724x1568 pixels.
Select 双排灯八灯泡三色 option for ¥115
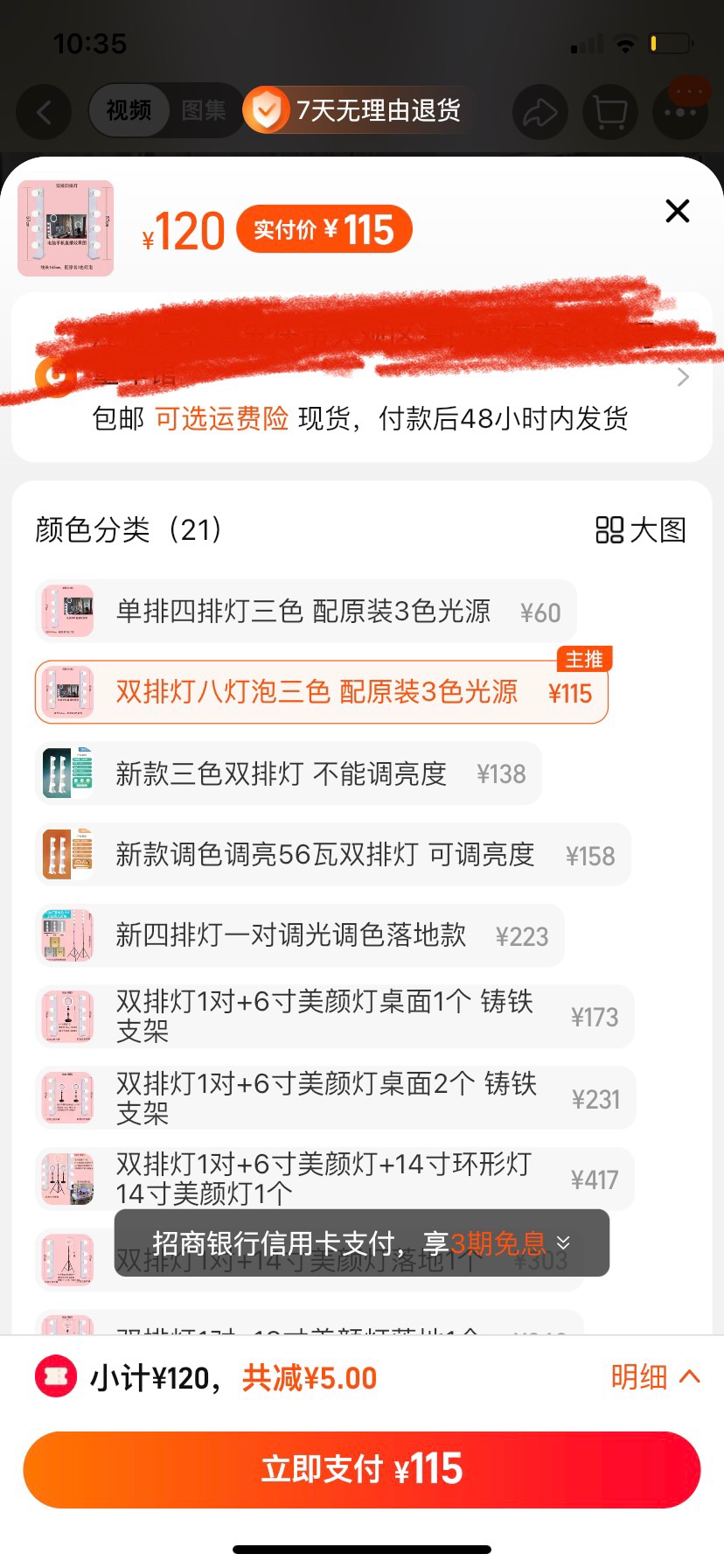point(321,692)
